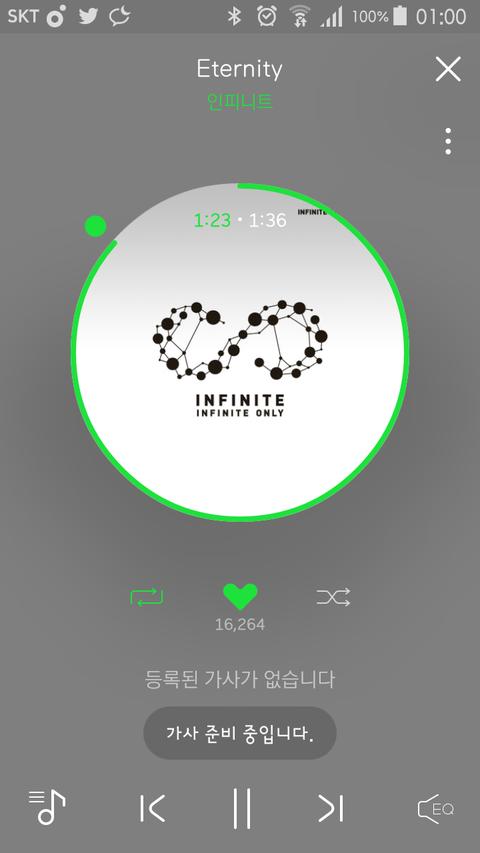The width and height of the screenshot is (480, 853).
Task: Tap the INFINITE ONLY album cover
Action: [240, 353]
